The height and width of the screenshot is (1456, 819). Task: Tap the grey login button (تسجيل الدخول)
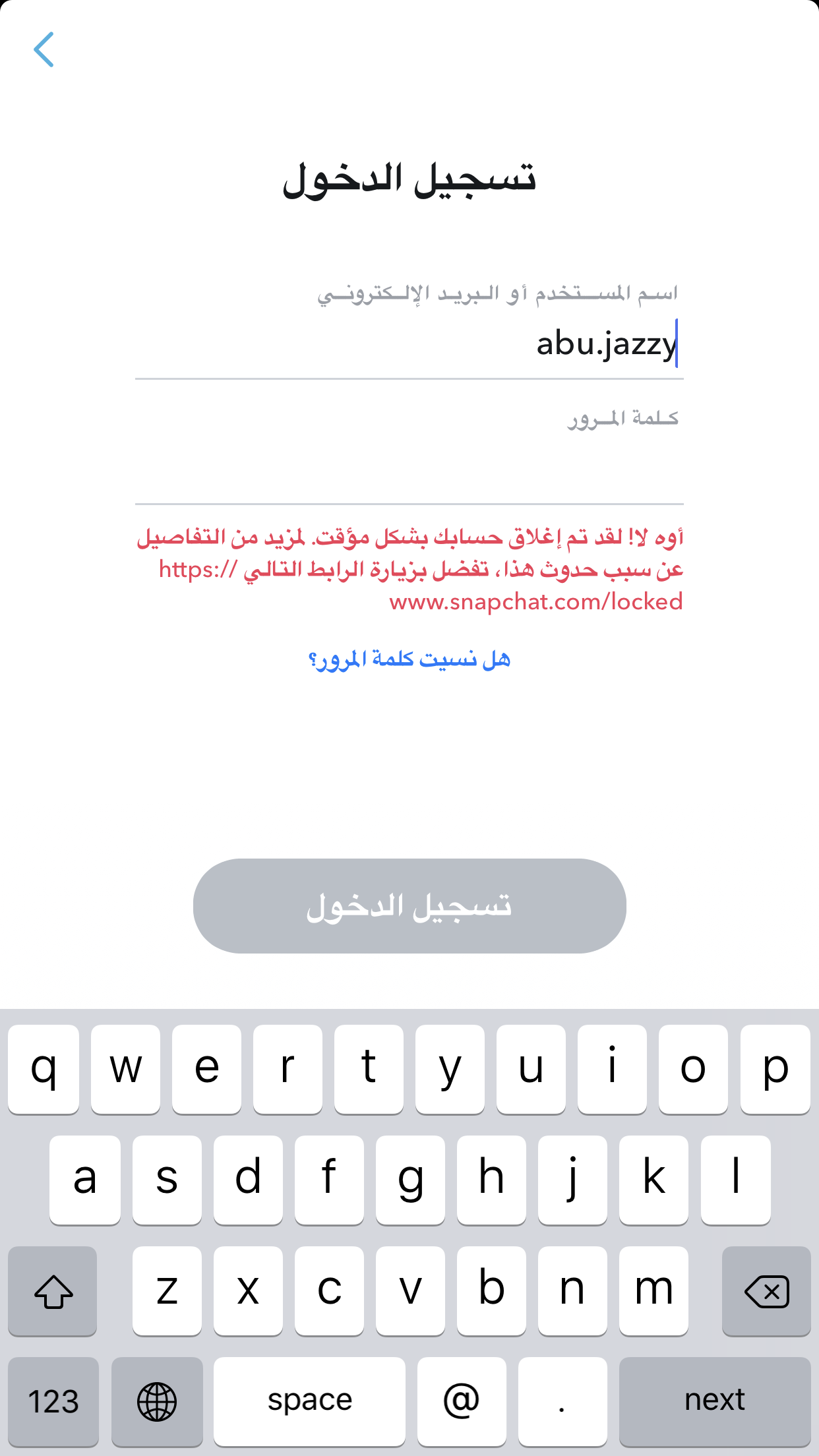click(409, 905)
